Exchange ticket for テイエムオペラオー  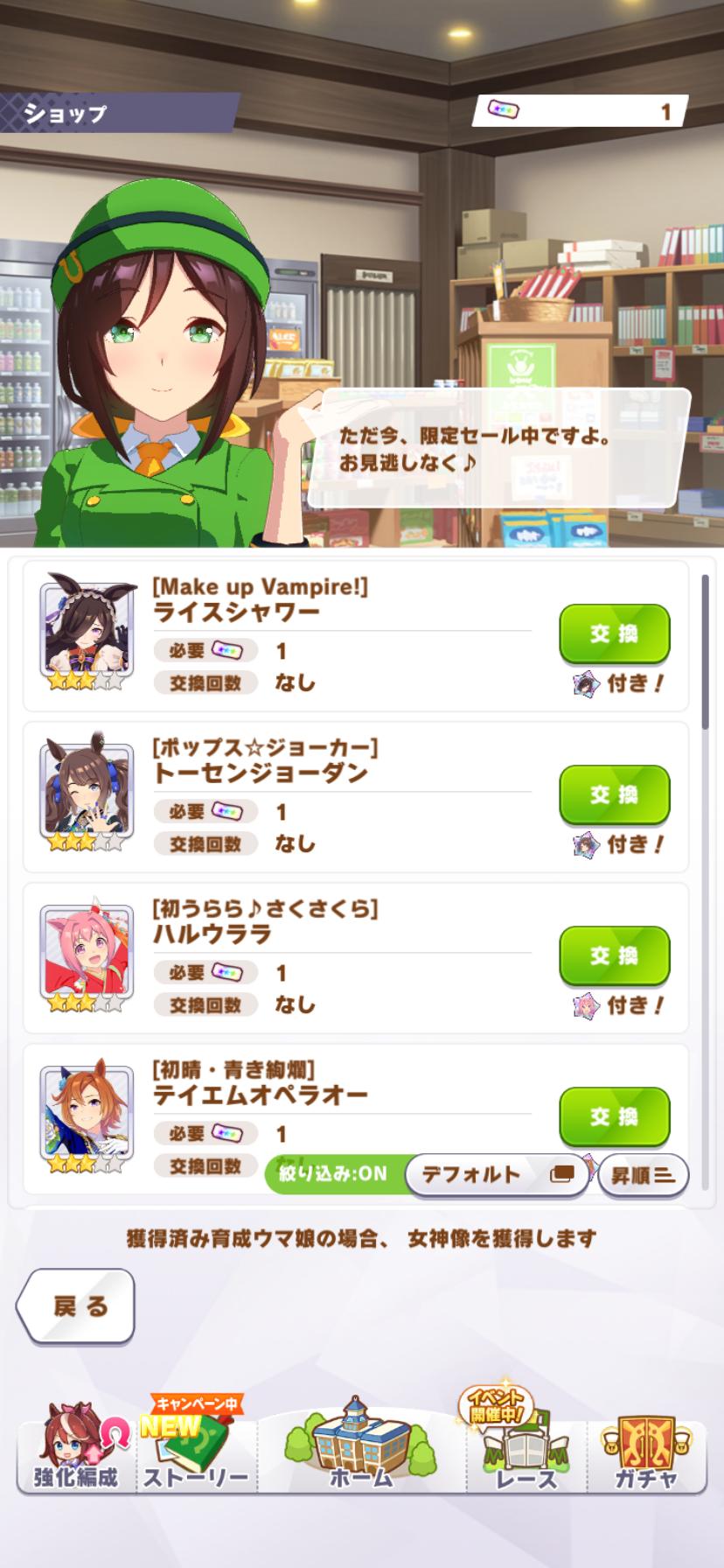point(615,1116)
